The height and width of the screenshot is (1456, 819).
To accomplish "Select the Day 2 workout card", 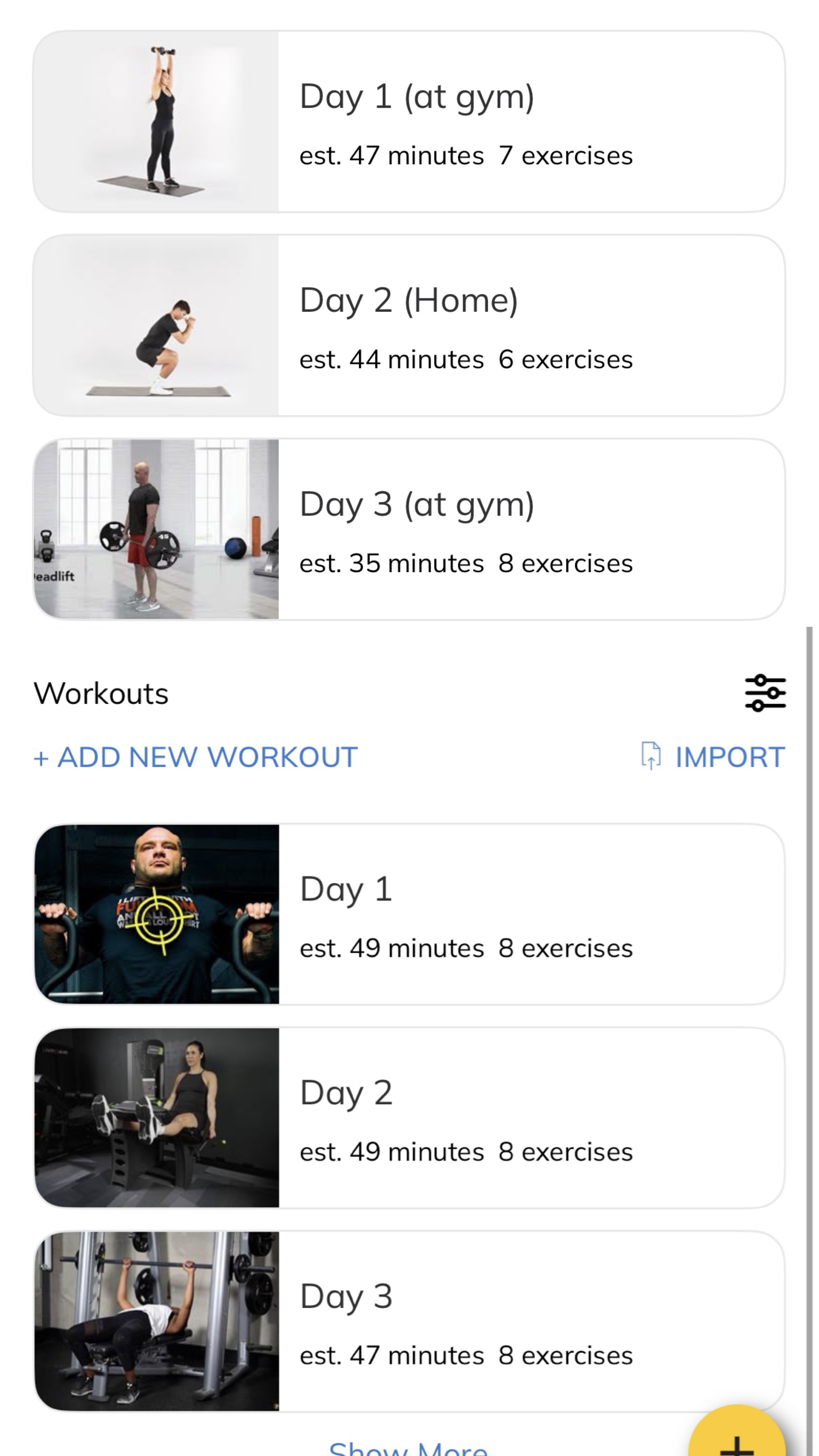I will coord(409,1117).
